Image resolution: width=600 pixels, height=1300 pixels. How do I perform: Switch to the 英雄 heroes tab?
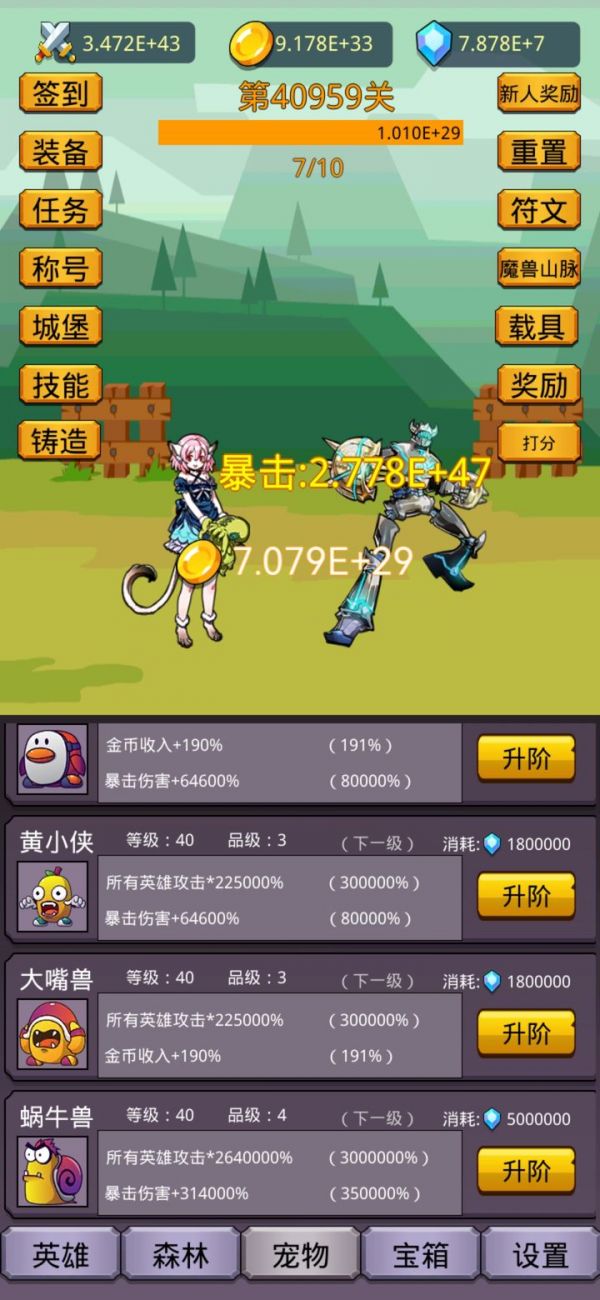(61, 1255)
